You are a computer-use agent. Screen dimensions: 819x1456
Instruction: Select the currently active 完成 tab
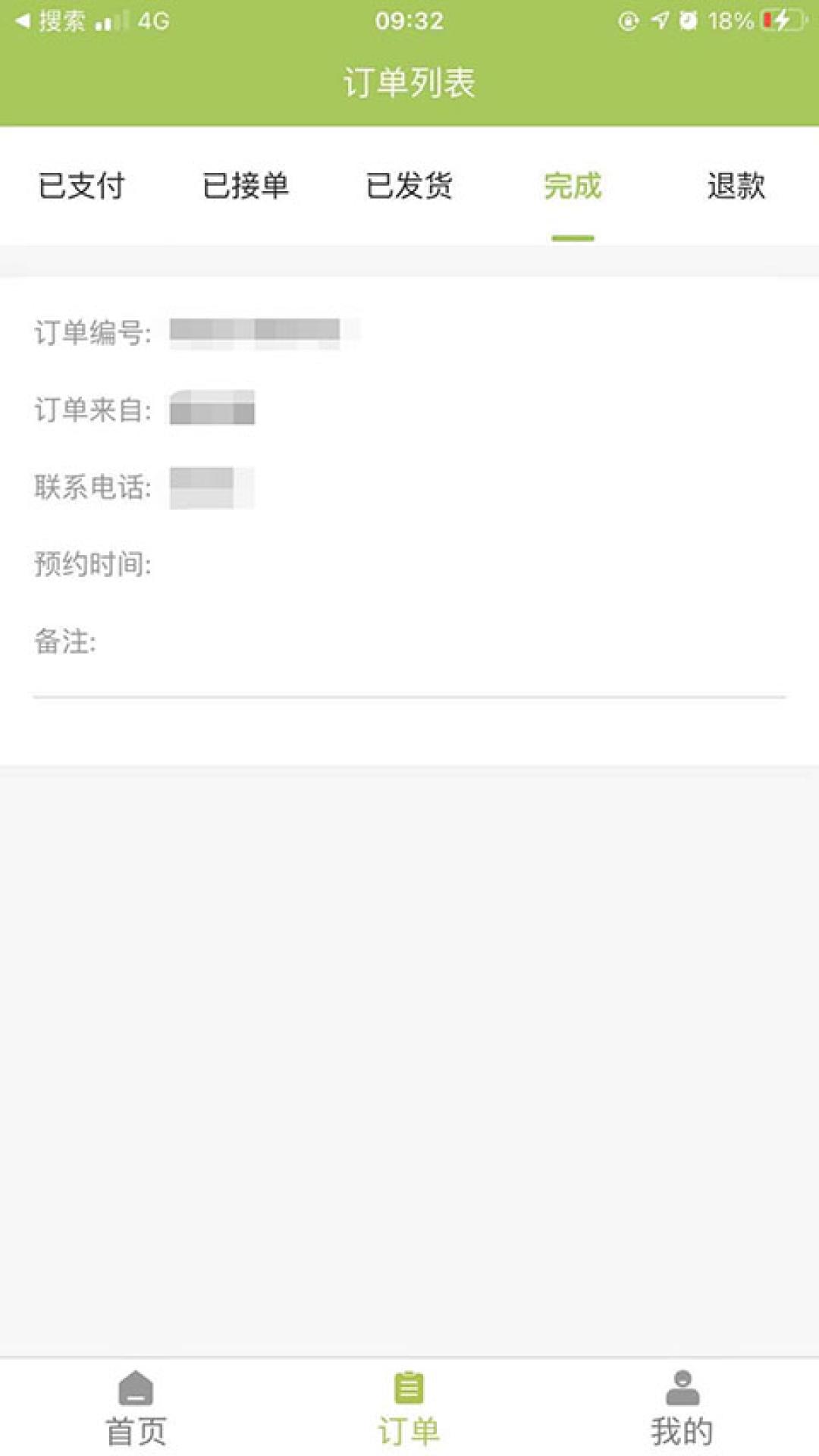coord(573,187)
